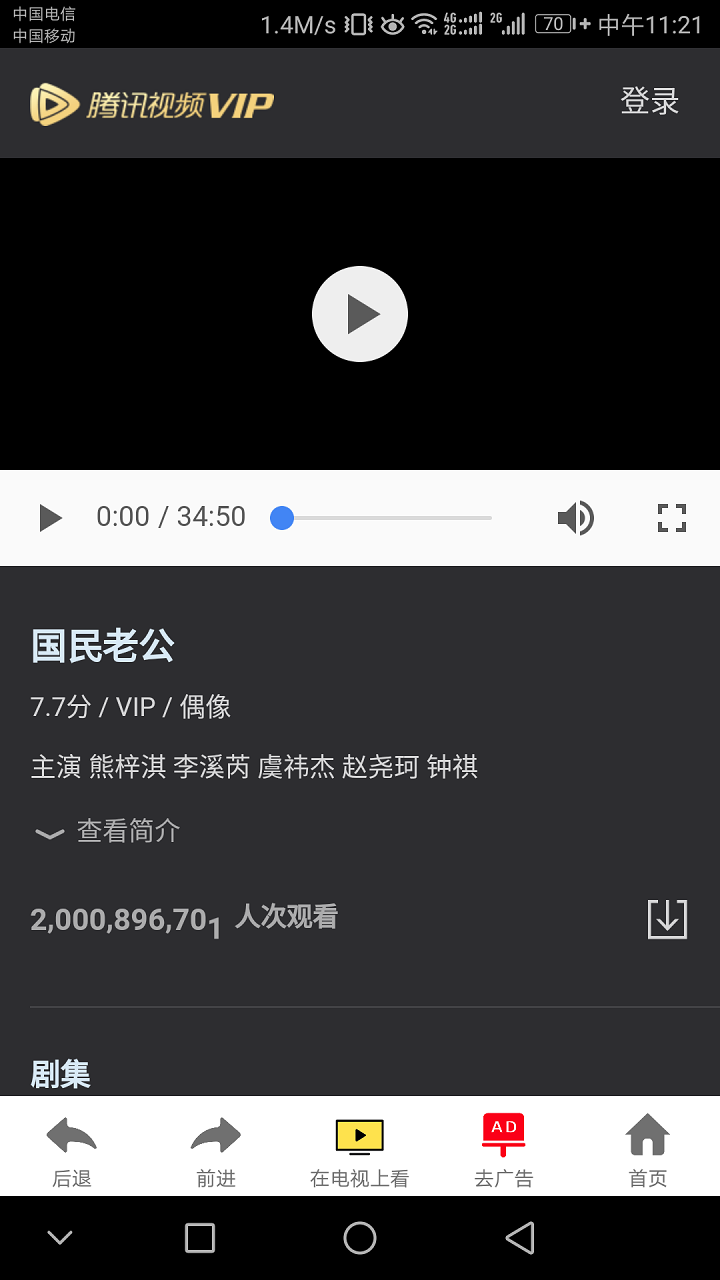Return to 首页 home page
Screen dimensions: 720x1280
(x=647, y=1150)
